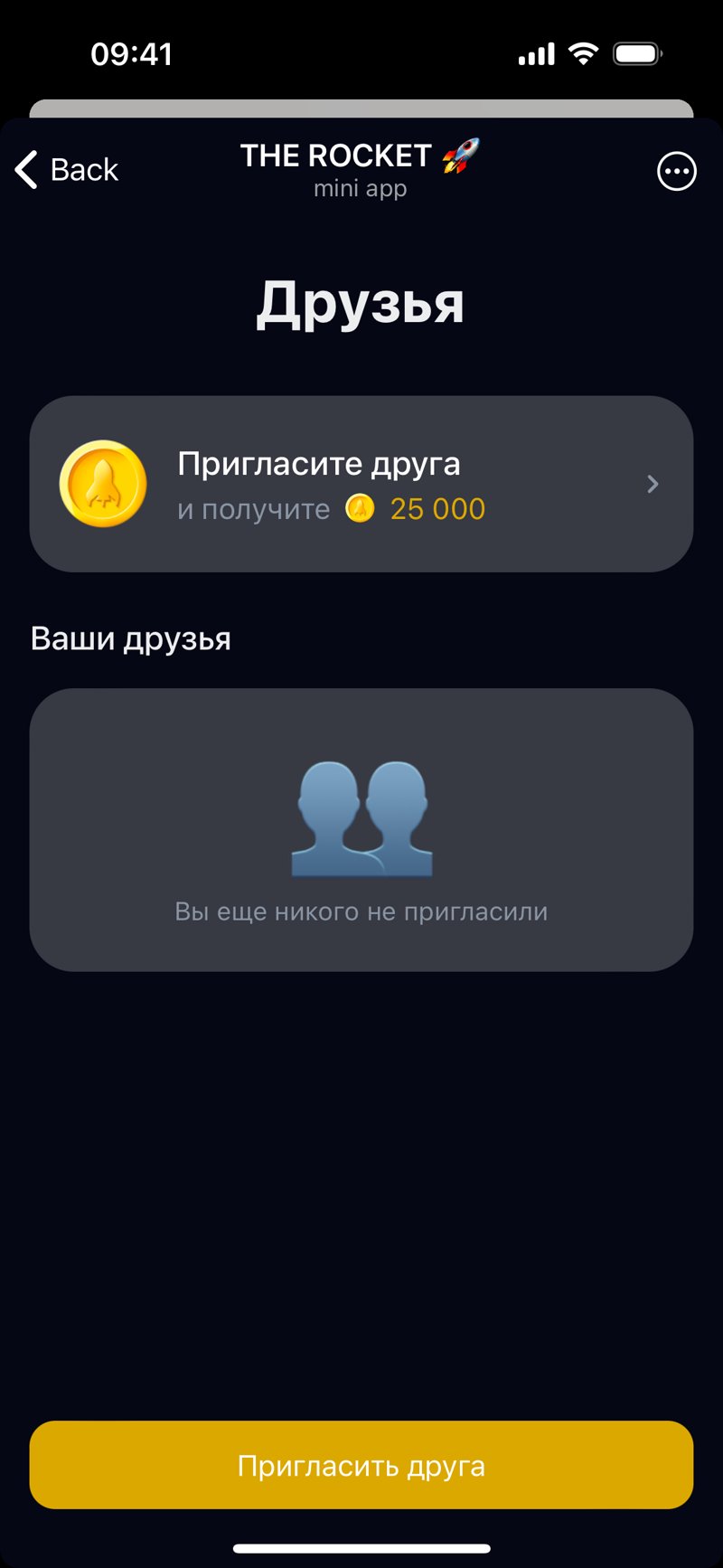The image size is (723, 1568).
Task: Expand the invite card via its right chevron
Action: 652,484
